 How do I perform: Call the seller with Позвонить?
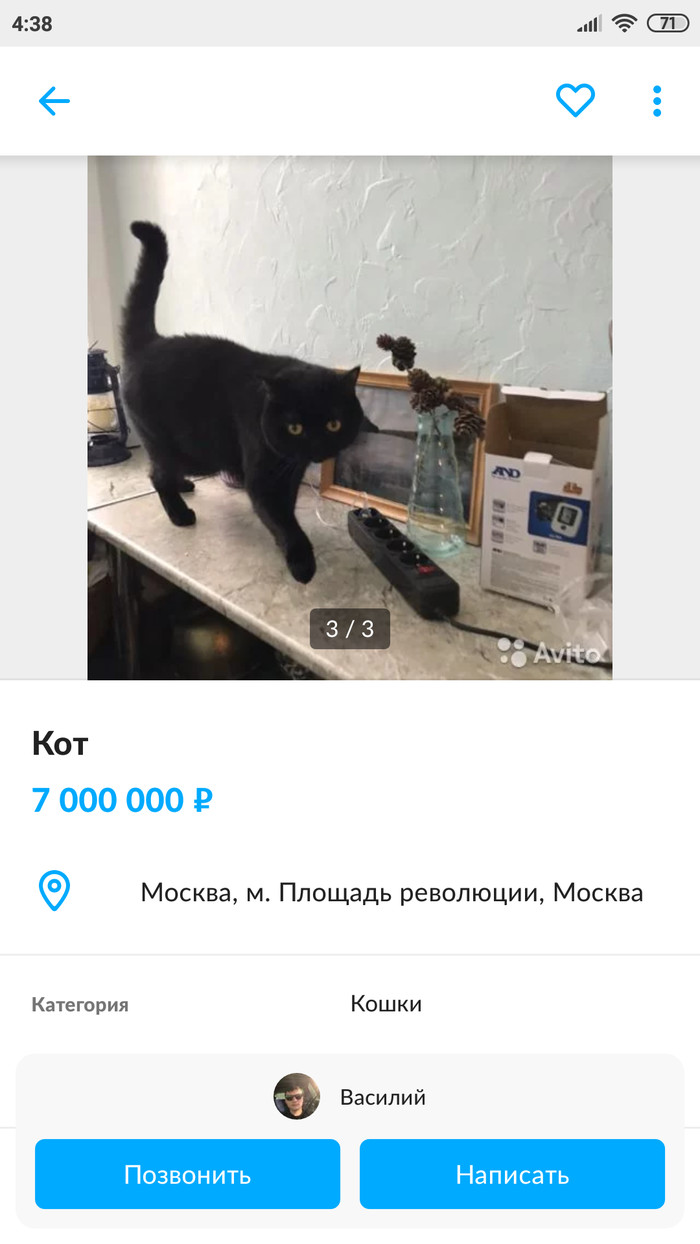[187, 1174]
